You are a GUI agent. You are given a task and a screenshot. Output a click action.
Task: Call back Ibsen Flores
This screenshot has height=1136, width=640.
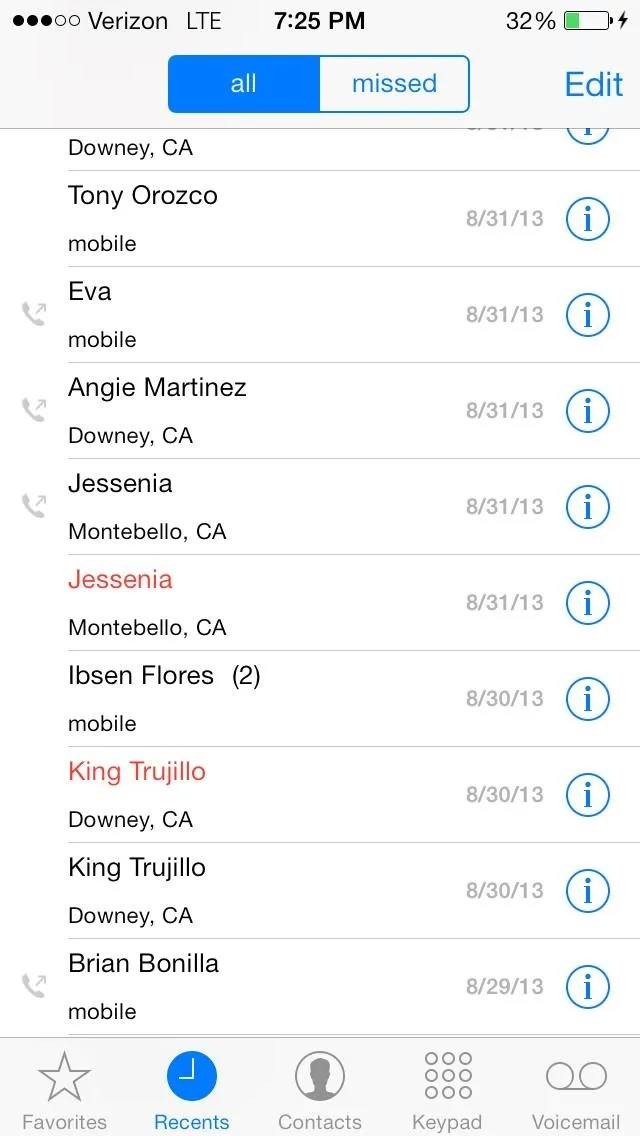[x=250, y=698]
